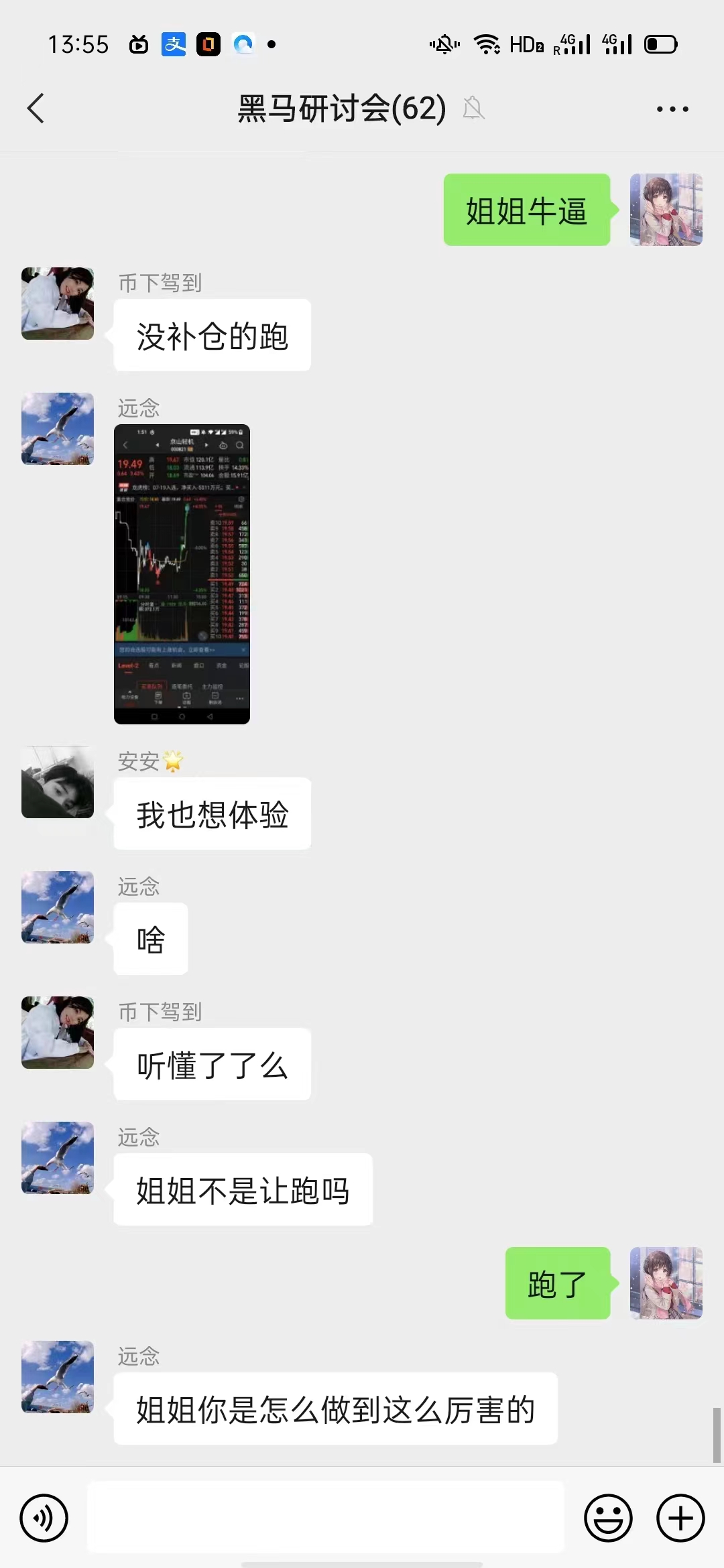Viewport: 724px width, 1568px height.
Task: Tap the message text field
Action: [326, 1516]
